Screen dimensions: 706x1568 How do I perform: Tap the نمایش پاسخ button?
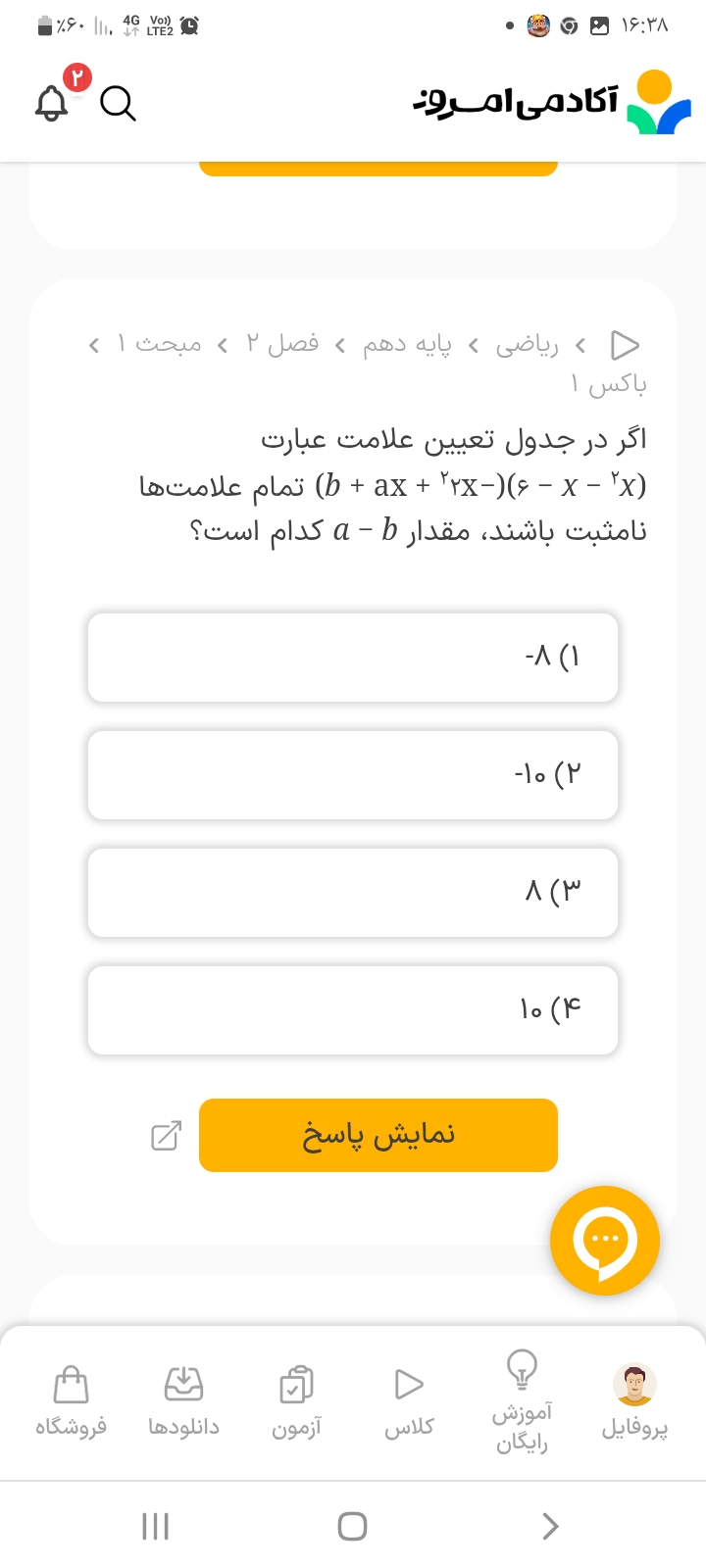(378, 1135)
